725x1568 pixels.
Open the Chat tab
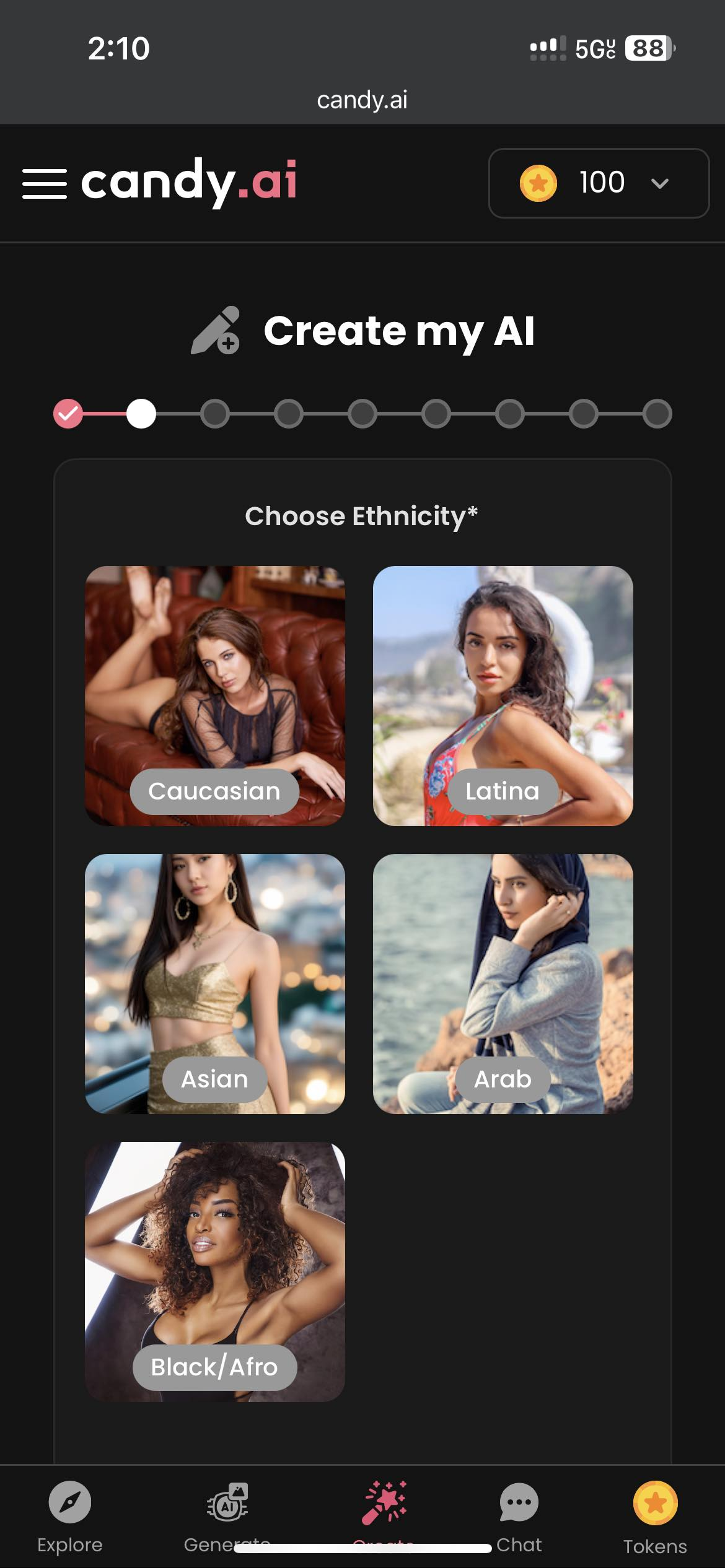coord(519,1517)
